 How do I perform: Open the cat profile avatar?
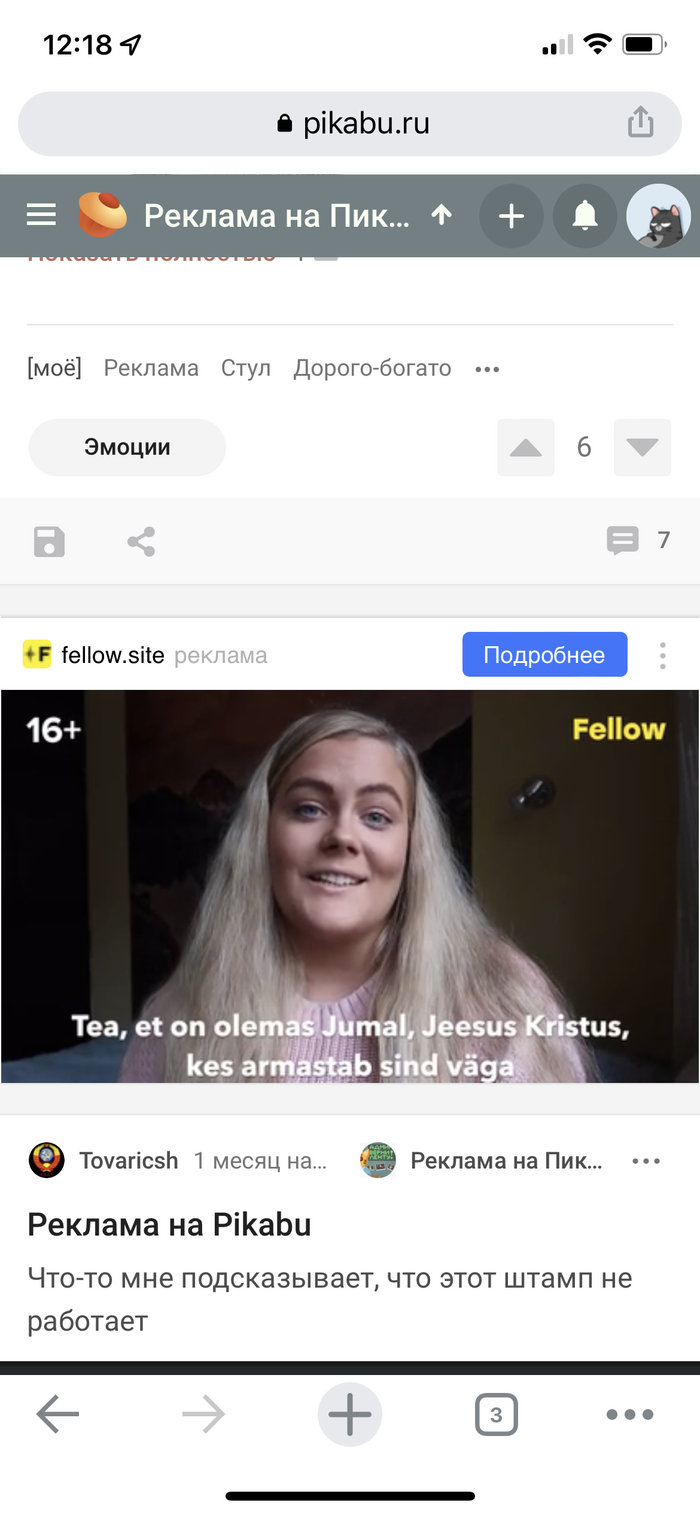point(658,216)
